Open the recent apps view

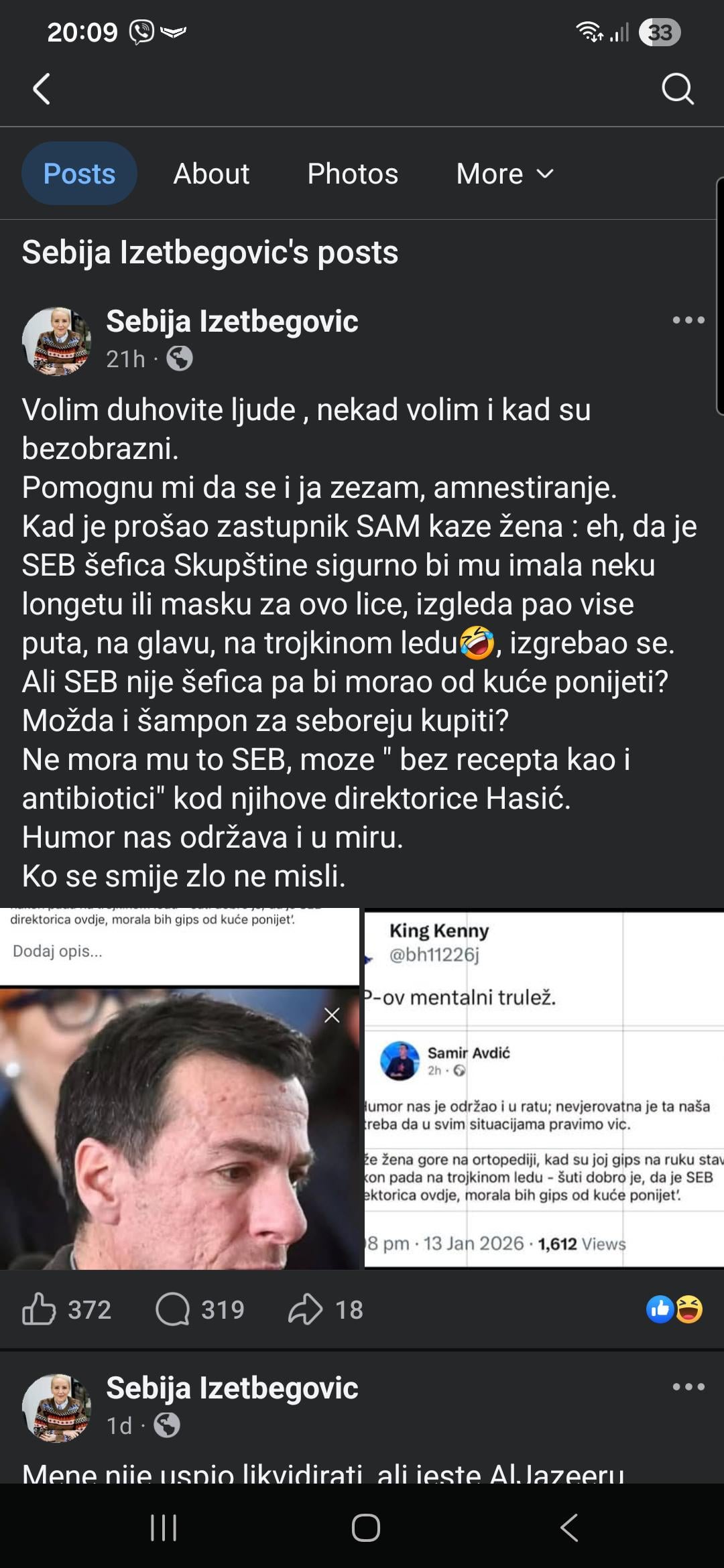tap(163, 1528)
